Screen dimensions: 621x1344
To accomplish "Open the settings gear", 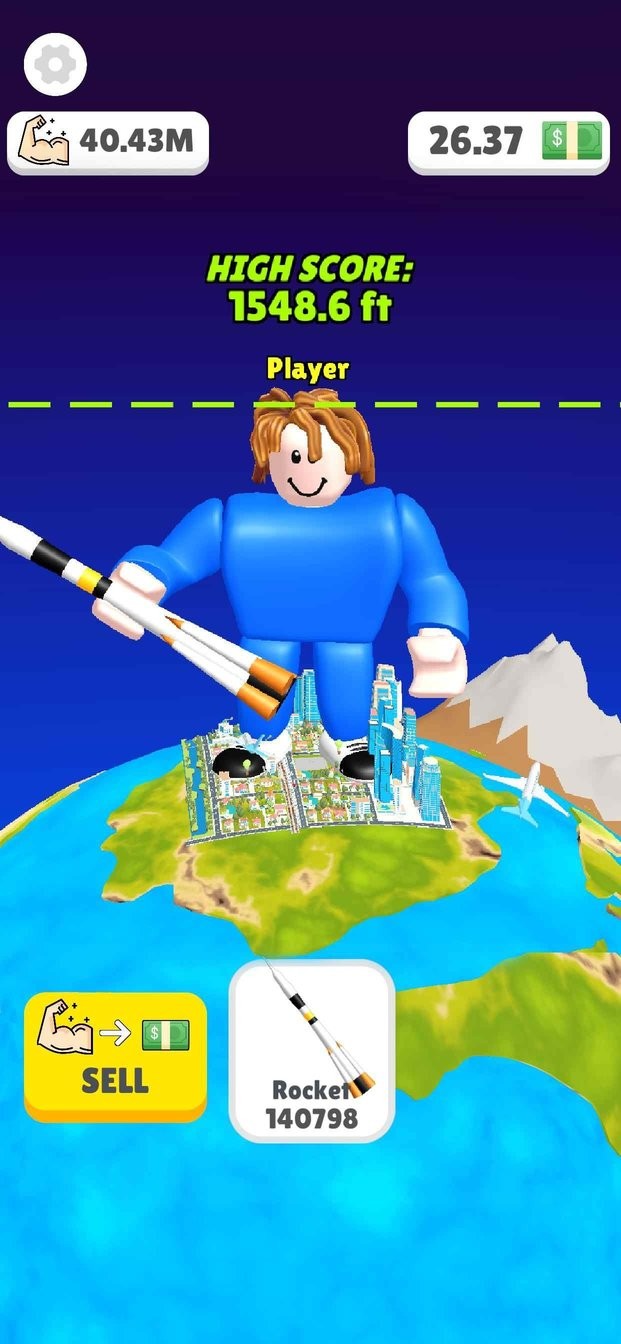I will [x=55, y=65].
